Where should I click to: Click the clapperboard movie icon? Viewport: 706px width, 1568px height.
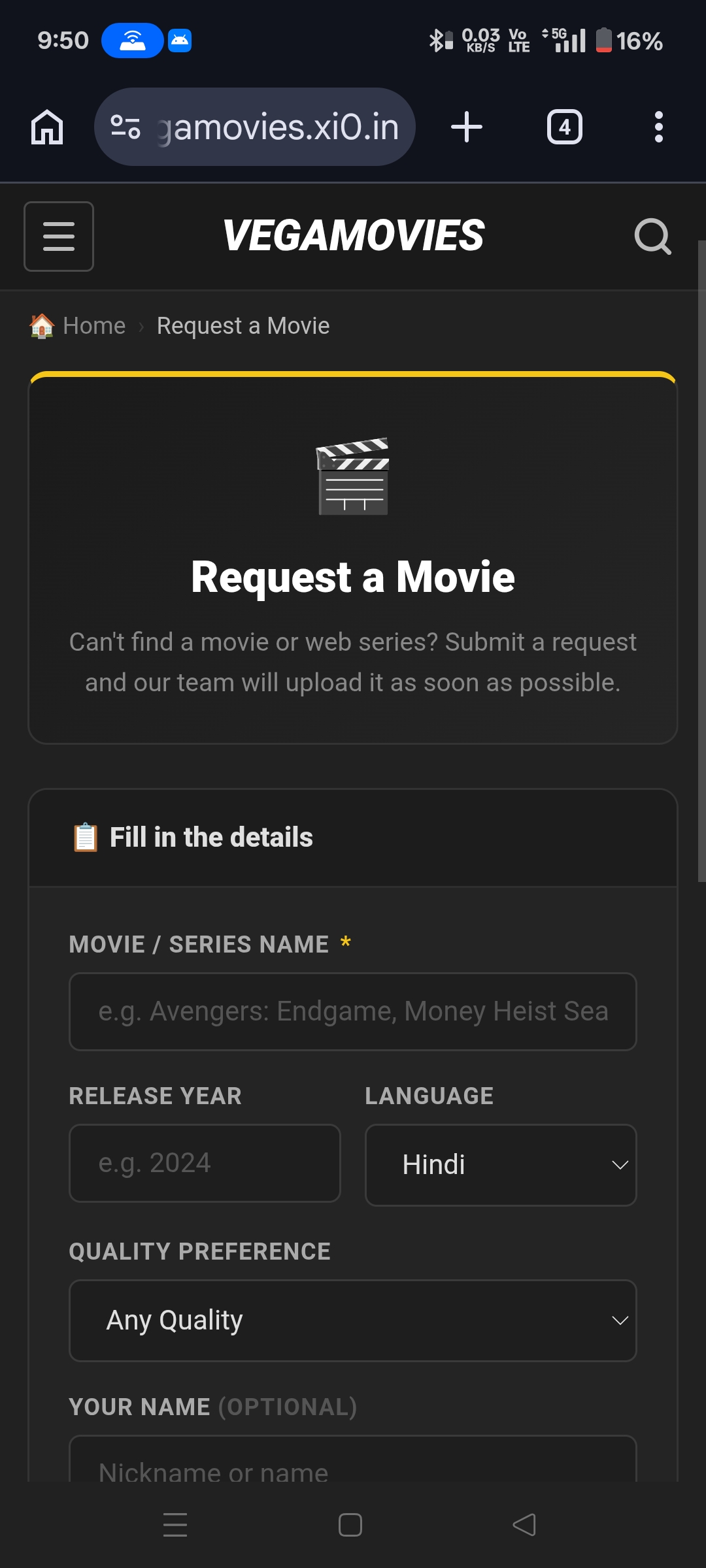coord(352,477)
